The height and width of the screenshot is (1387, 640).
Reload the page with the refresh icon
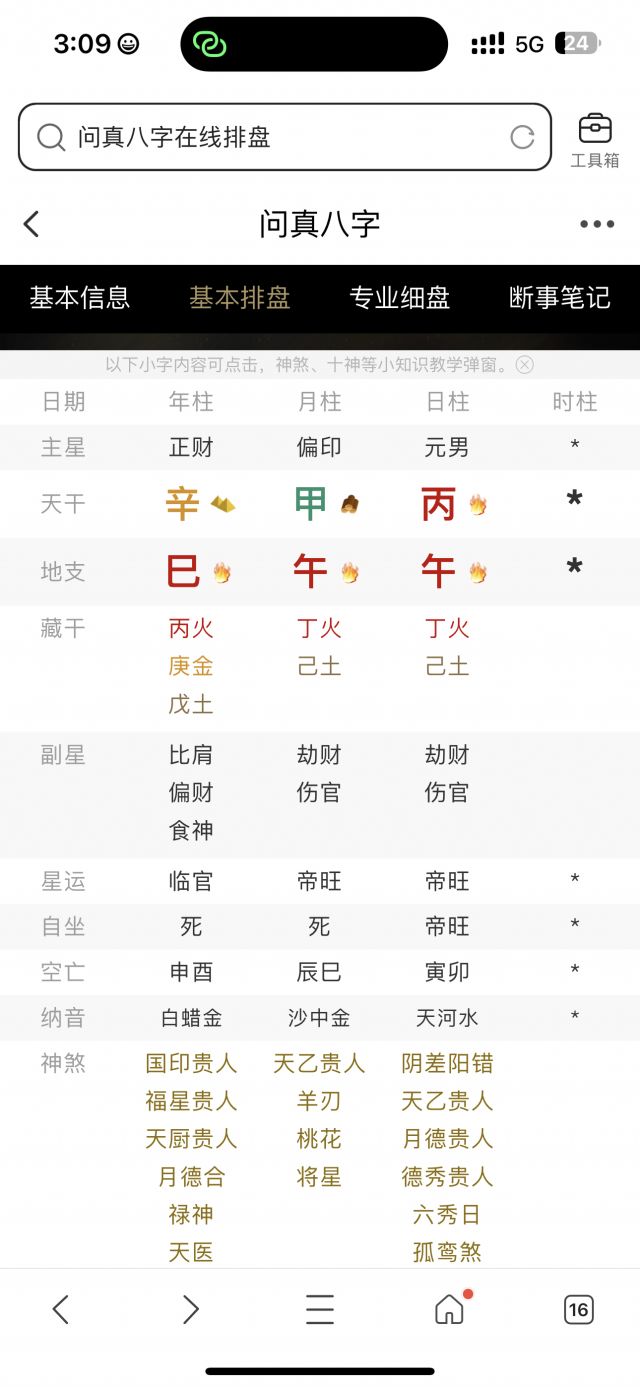pyautogui.click(x=522, y=137)
